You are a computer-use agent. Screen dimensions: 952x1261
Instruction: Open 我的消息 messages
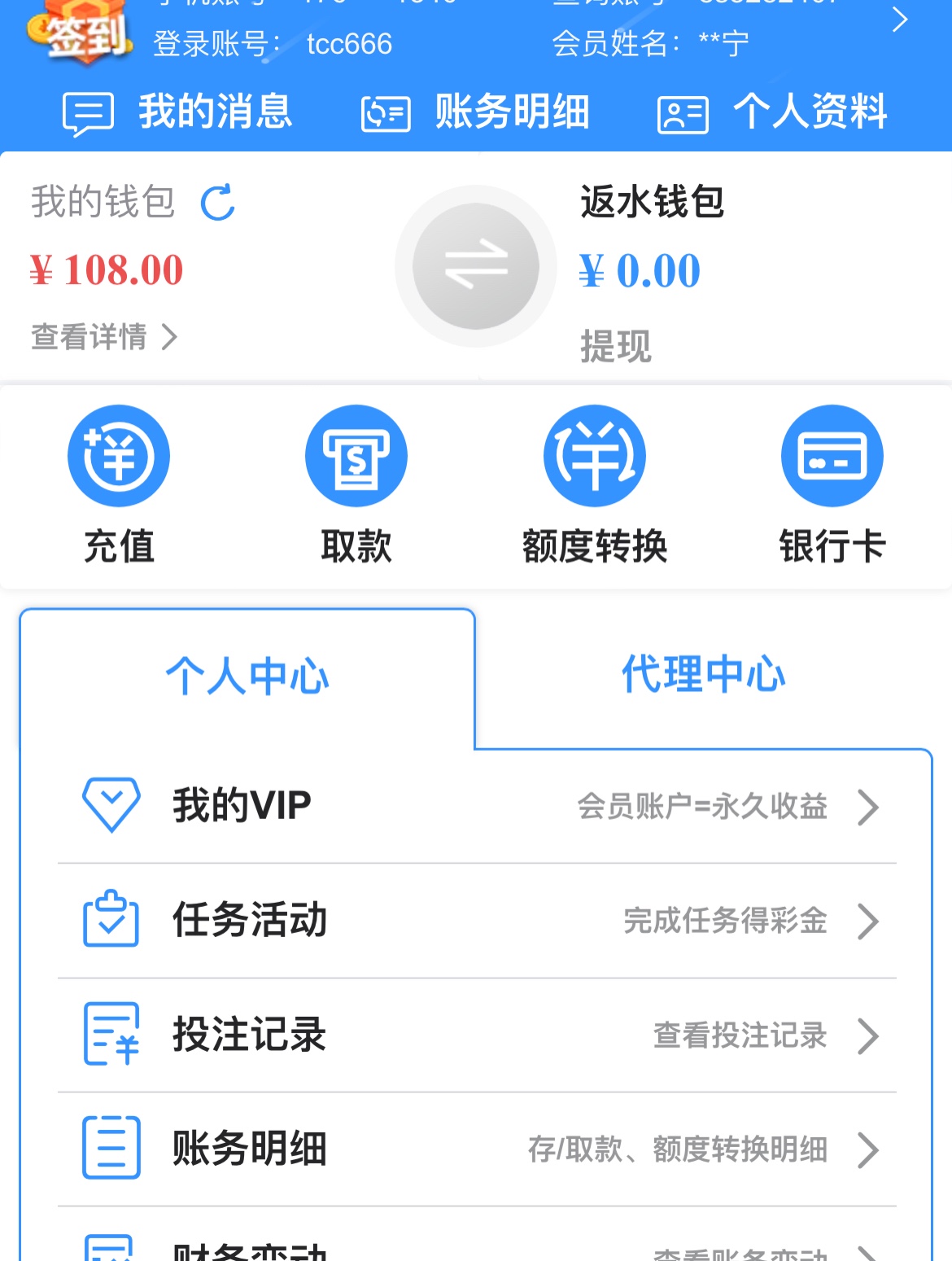click(178, 112)
